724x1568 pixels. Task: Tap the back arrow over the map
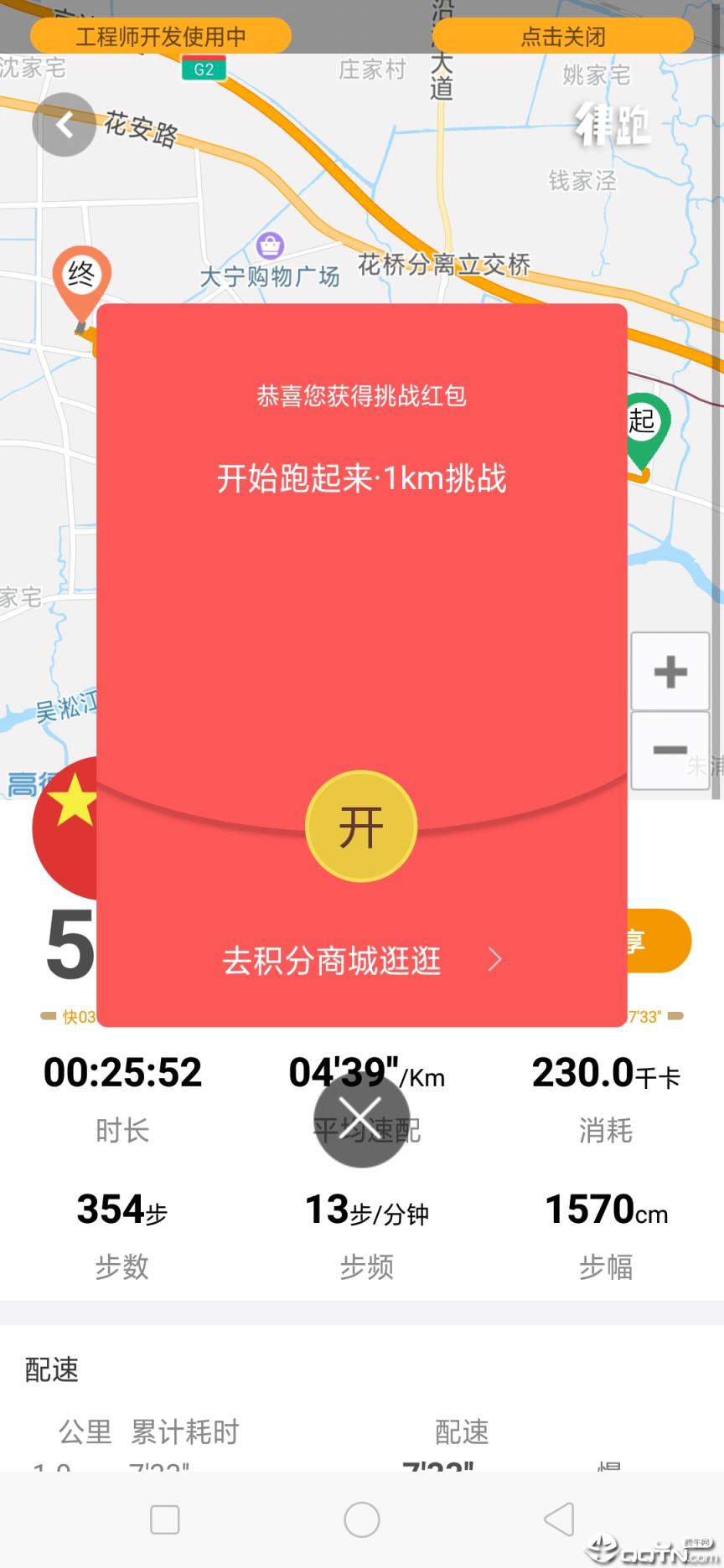coord(64,124)
